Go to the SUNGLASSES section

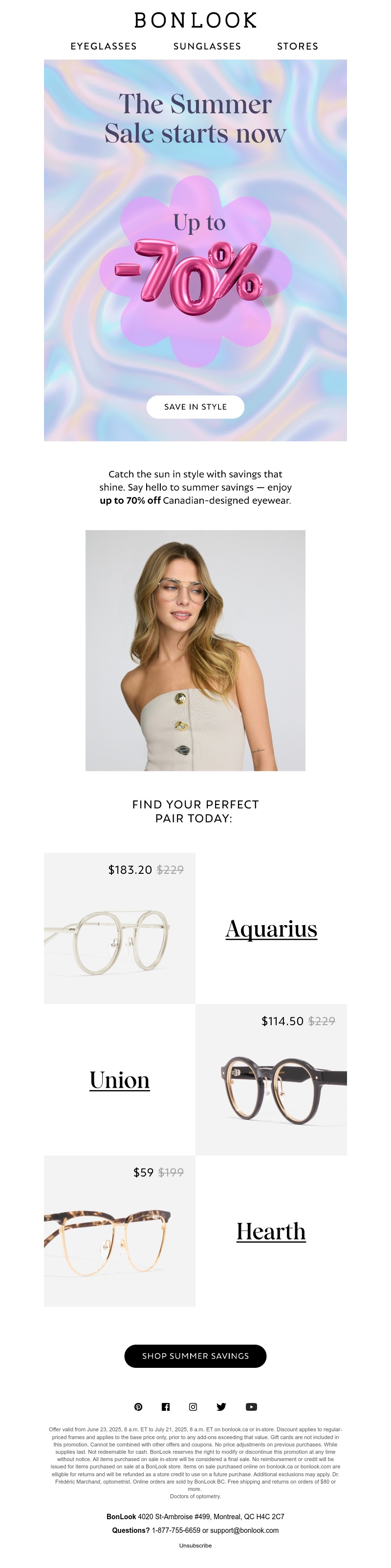[x=207, y=46]
